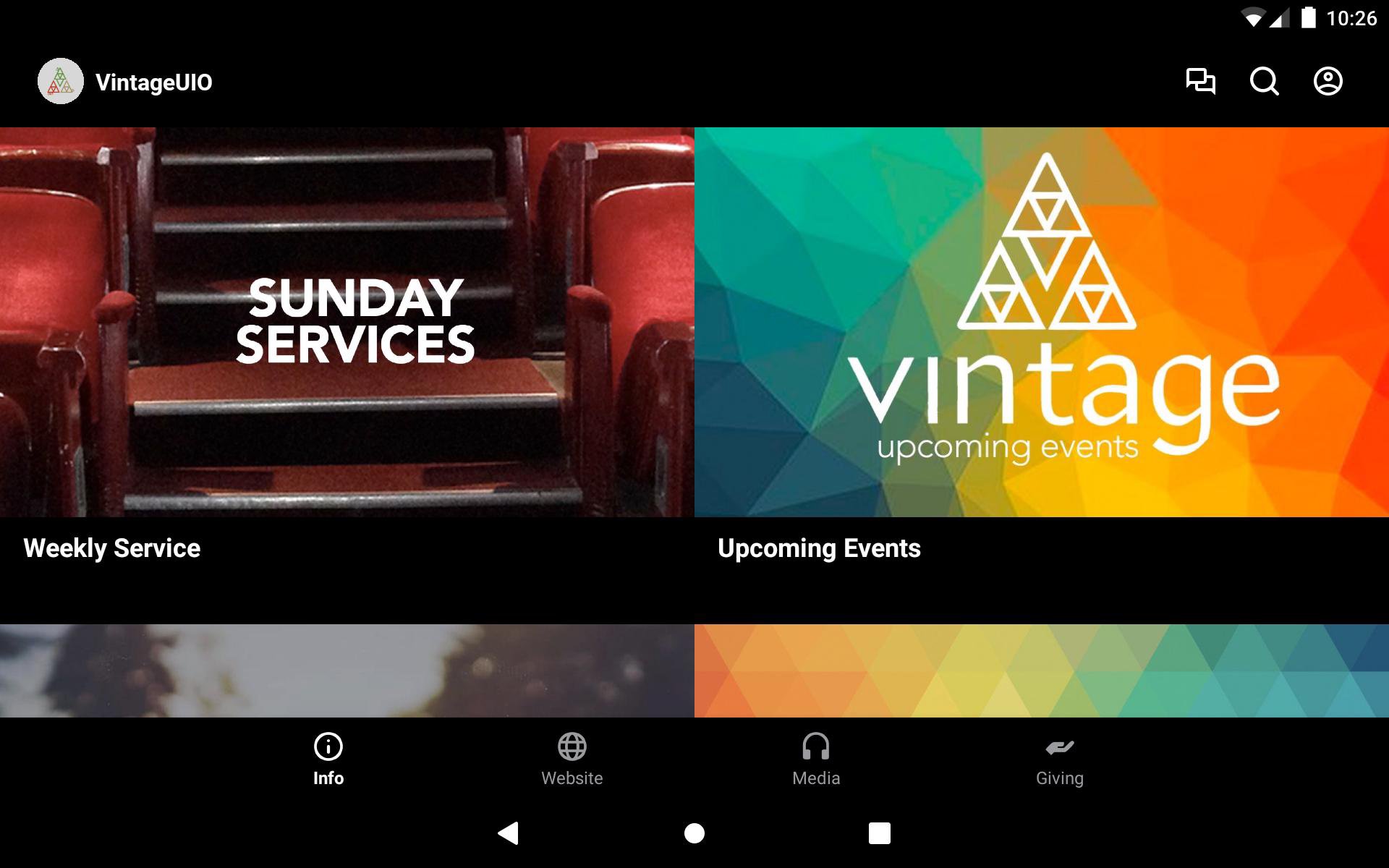Open the user profile icon
Screen dimensions: 1389x868
1328,81
